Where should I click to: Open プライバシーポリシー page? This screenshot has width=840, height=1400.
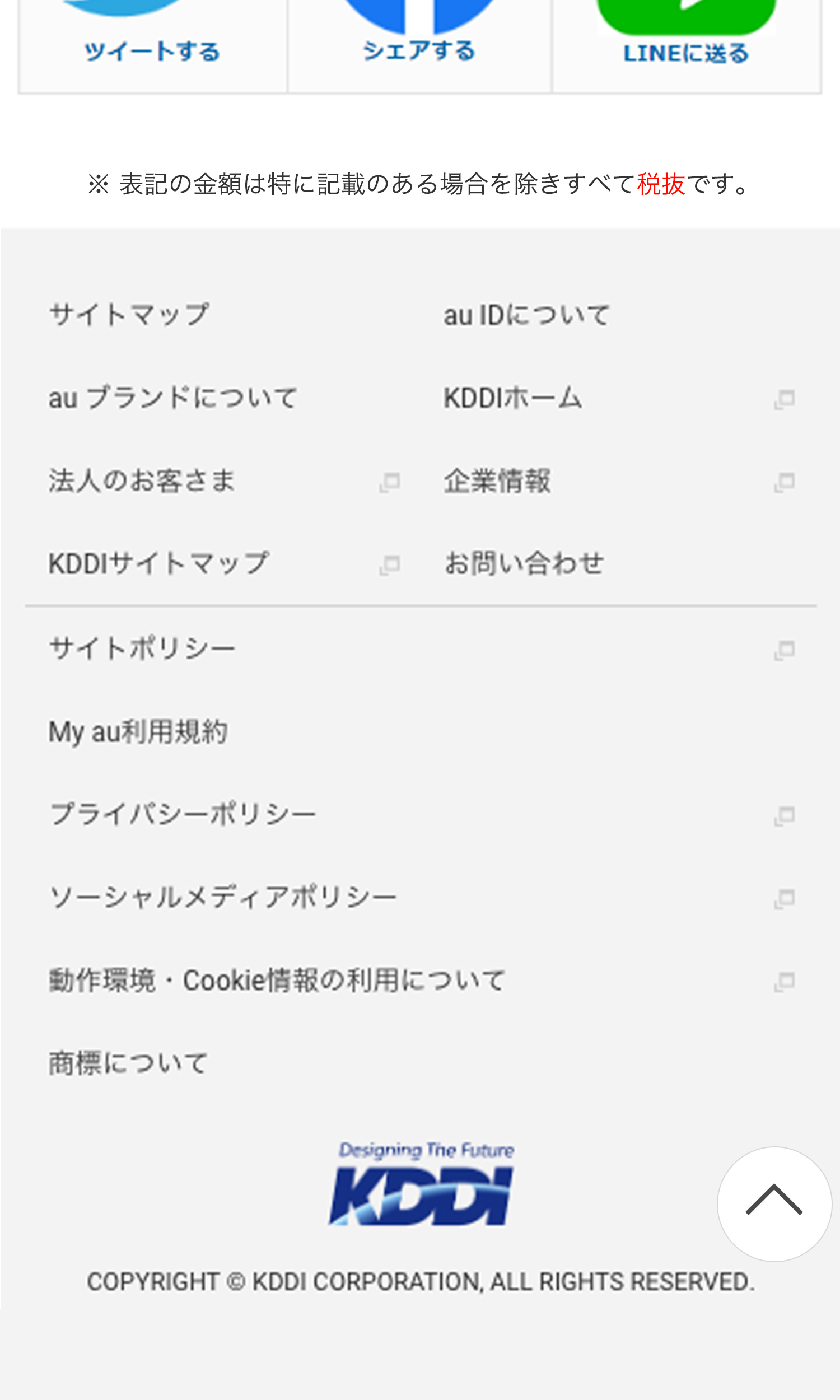coord(421,815)
